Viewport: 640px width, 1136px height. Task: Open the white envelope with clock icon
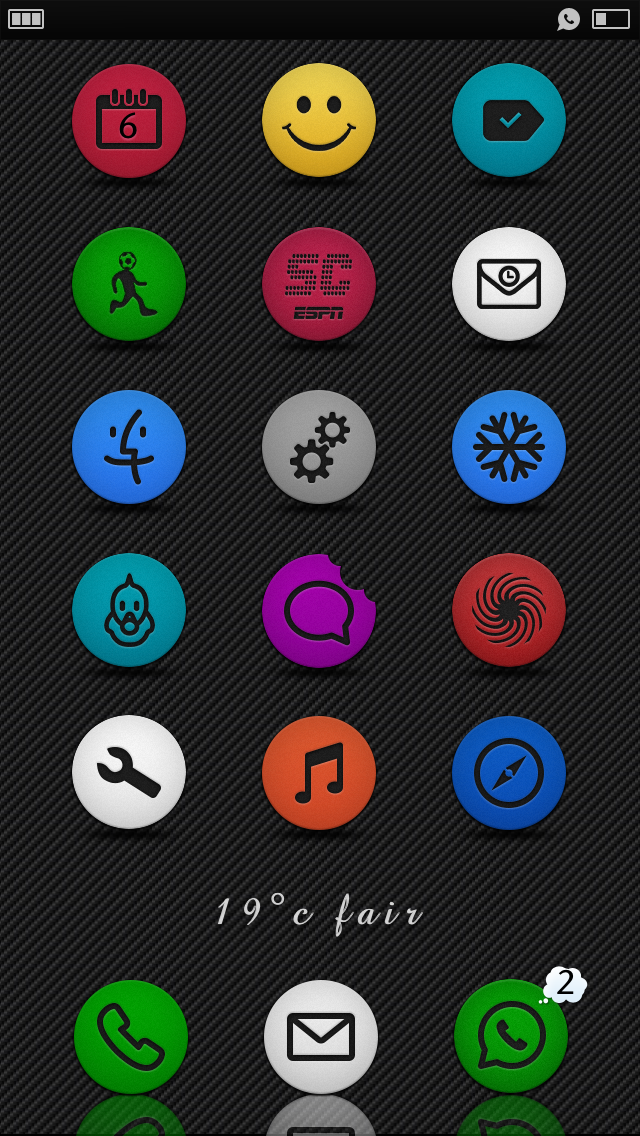[x=509, y=284]
